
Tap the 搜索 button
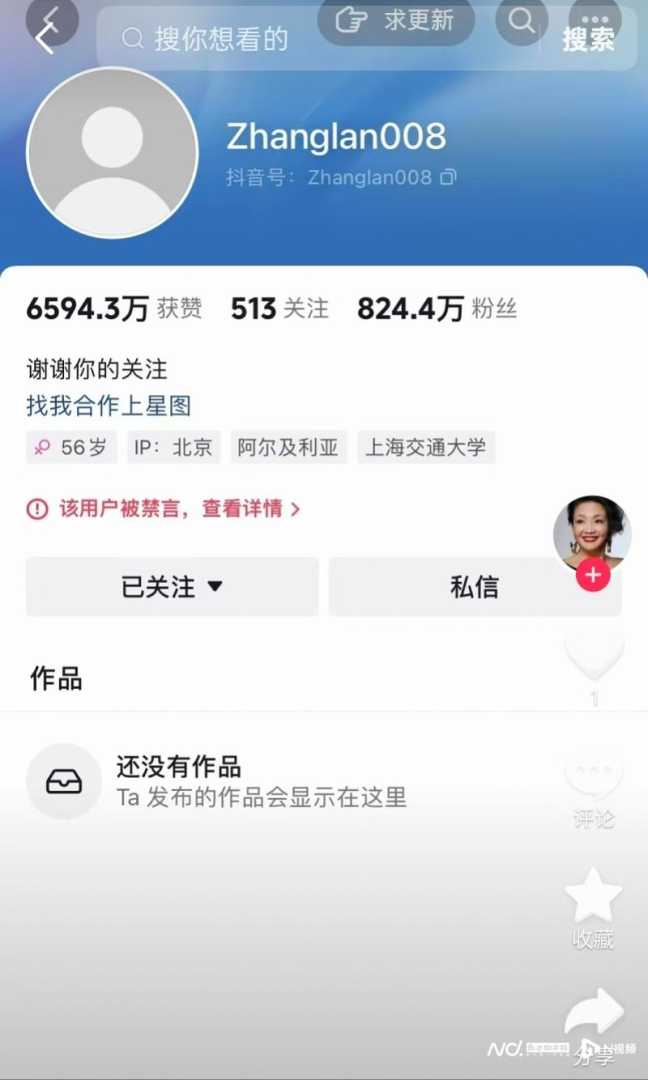[x=588, y=40]
